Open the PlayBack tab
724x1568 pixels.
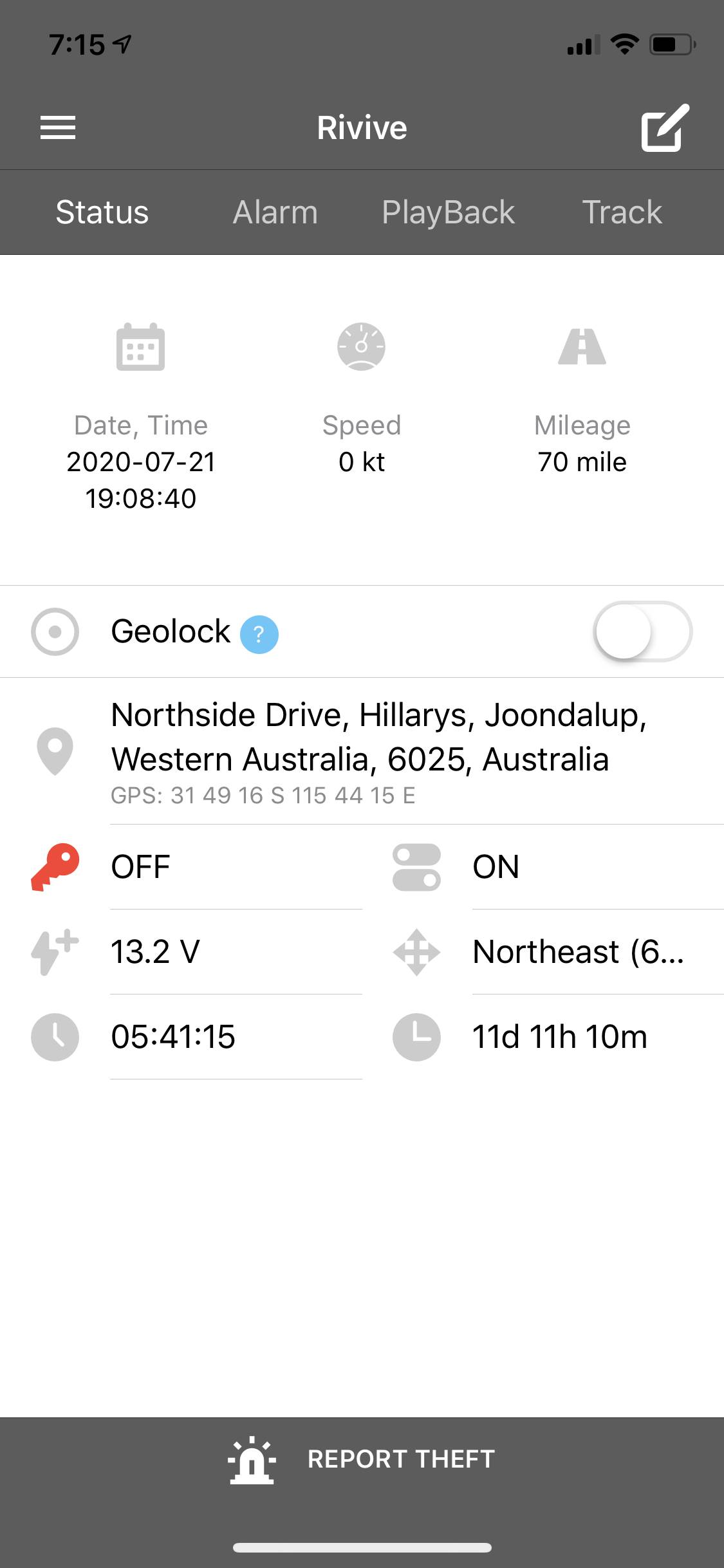pos(448,212)
